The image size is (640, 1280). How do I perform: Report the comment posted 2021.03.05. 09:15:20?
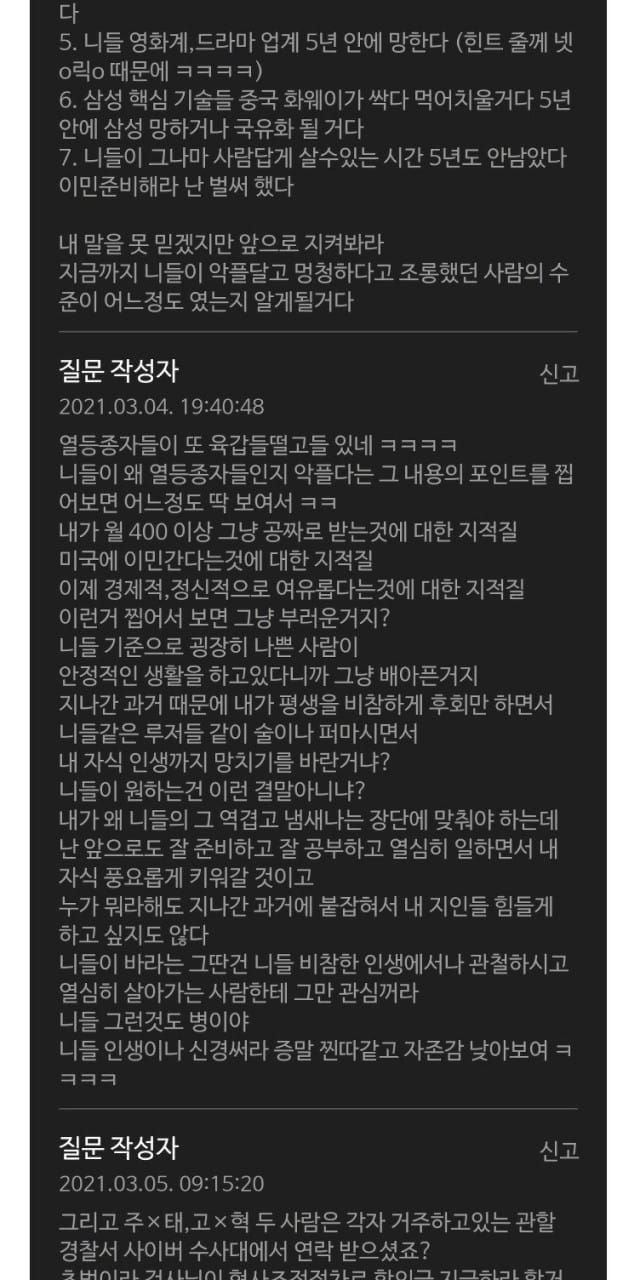[x=559, y=1150]
